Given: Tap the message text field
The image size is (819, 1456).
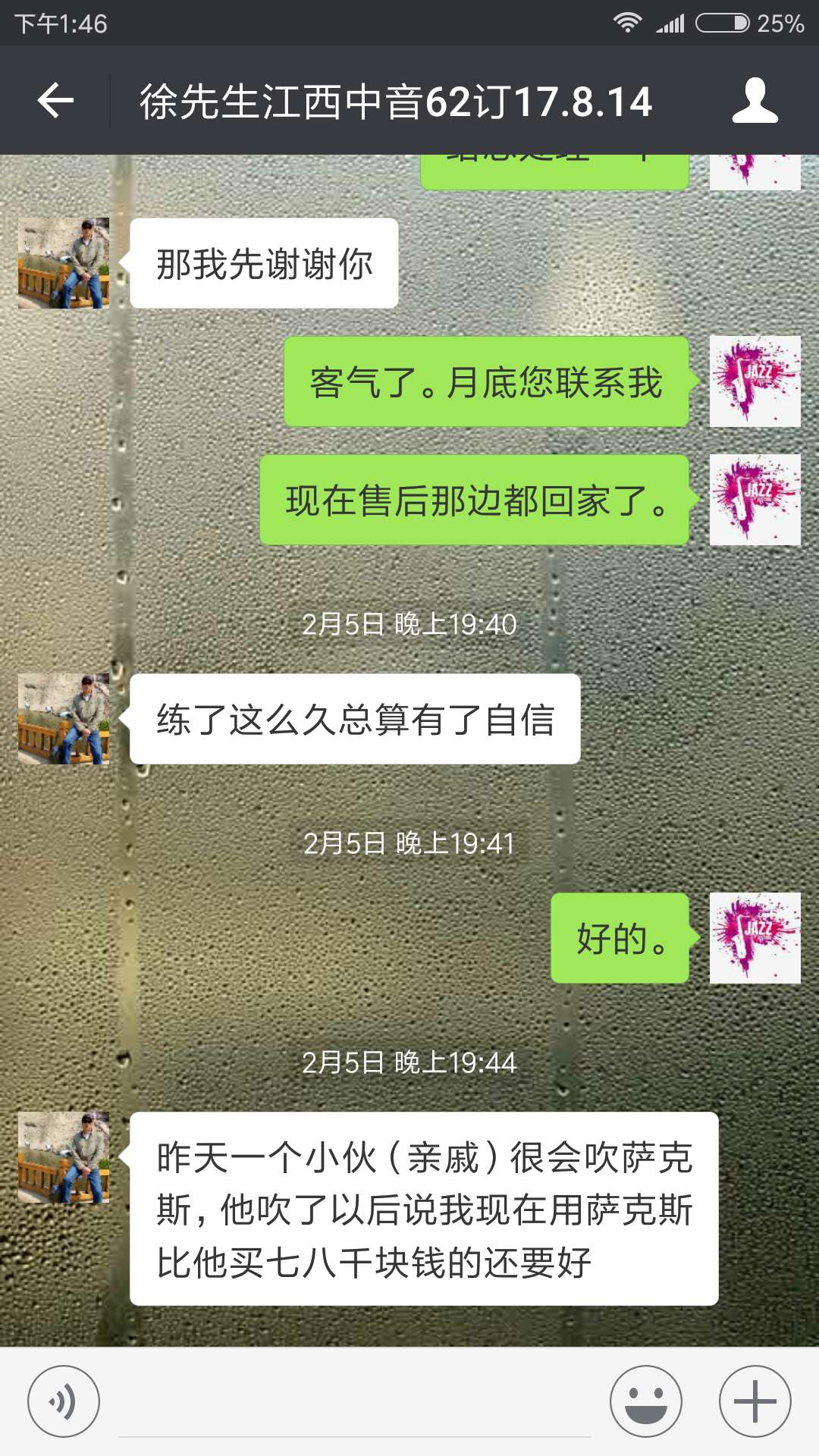Looking at the screenshot, I should tap(354, 1403).
